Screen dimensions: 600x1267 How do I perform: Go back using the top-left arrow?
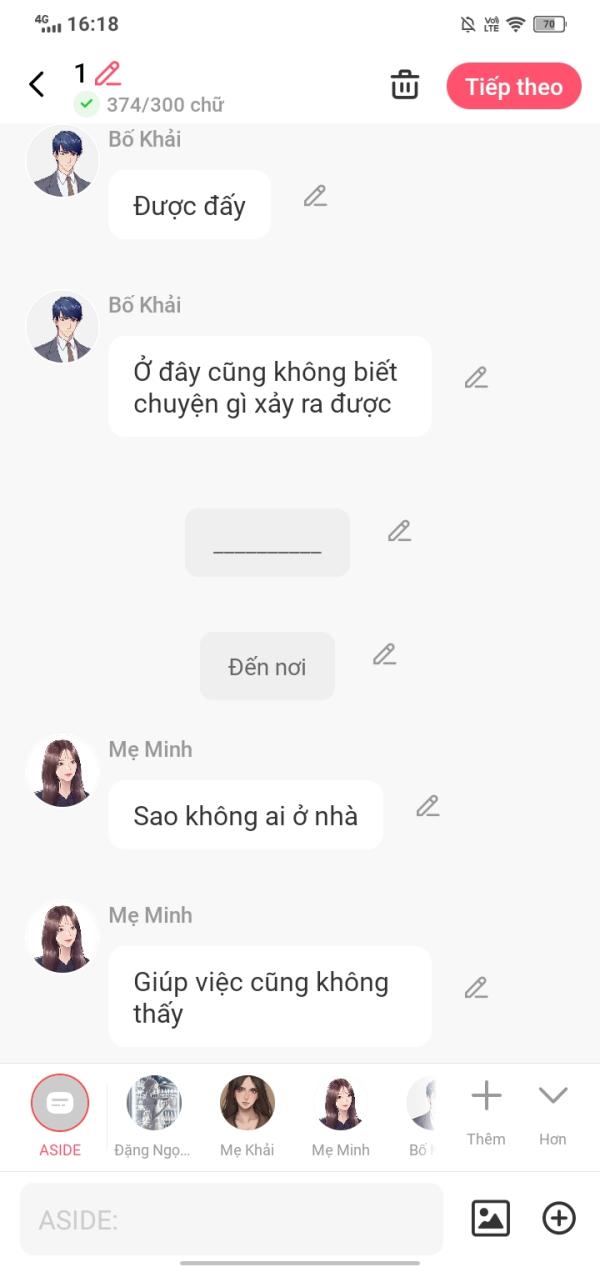pyautogui.click(x=37, y=85)
